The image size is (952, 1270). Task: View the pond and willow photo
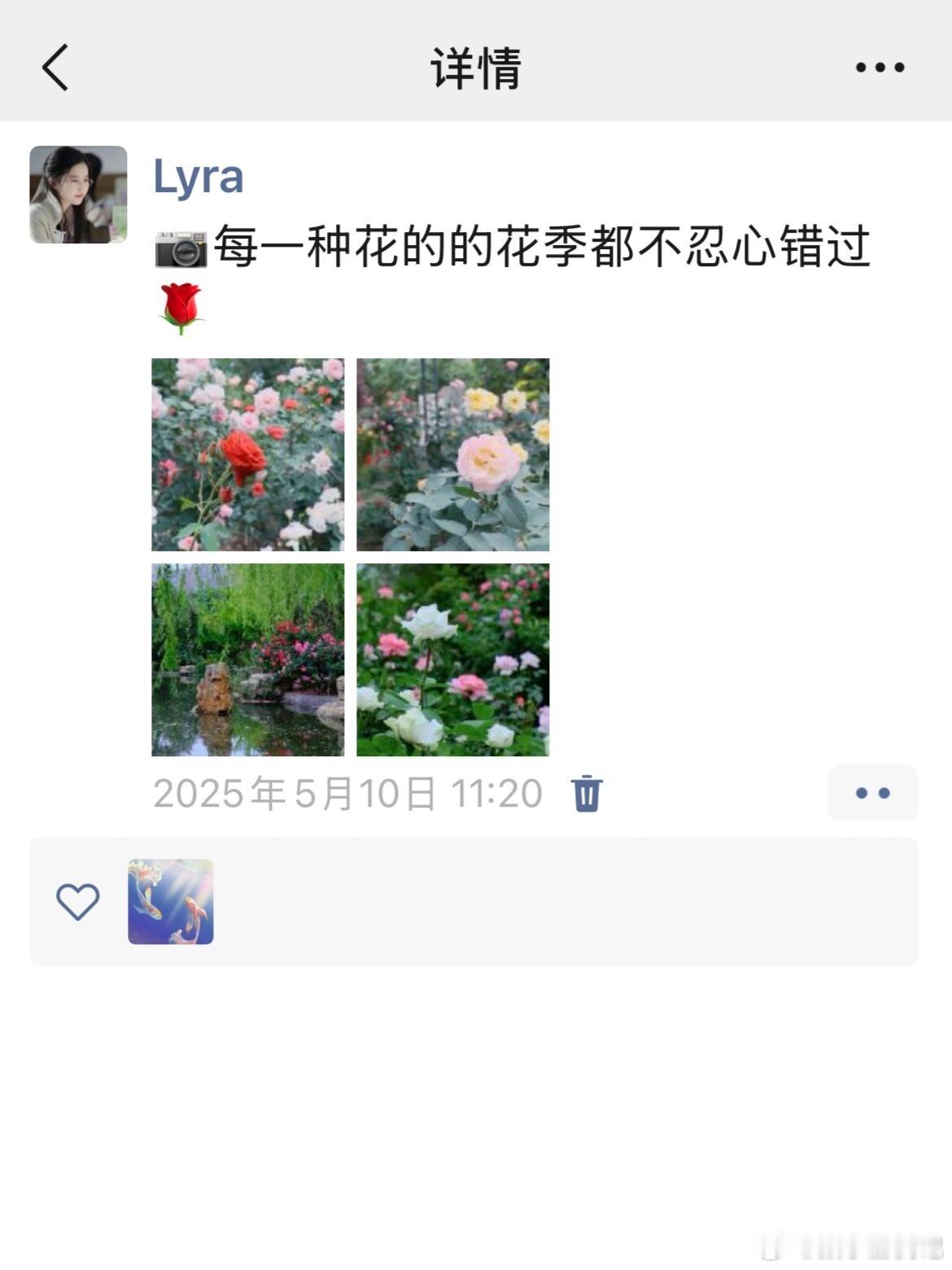pyautogui.click(x=248, y=660)
